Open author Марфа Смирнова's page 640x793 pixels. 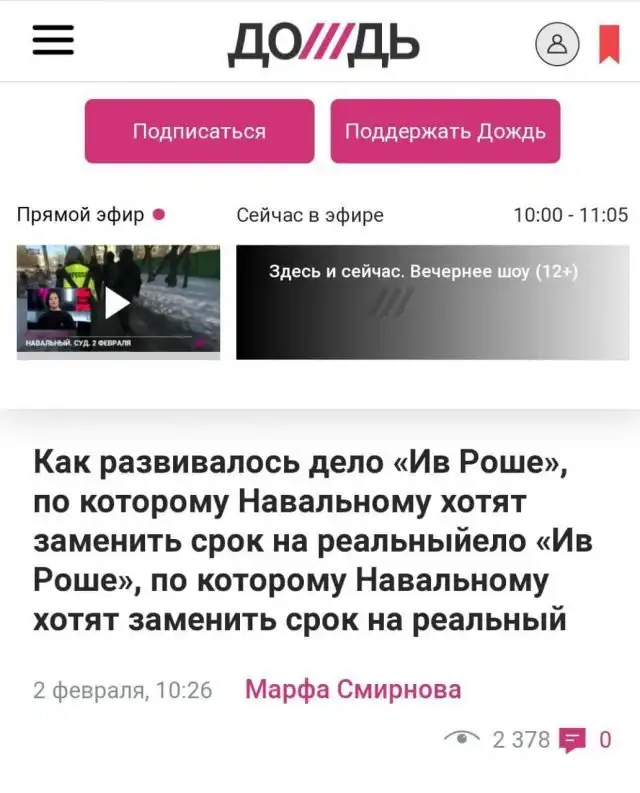353,689
